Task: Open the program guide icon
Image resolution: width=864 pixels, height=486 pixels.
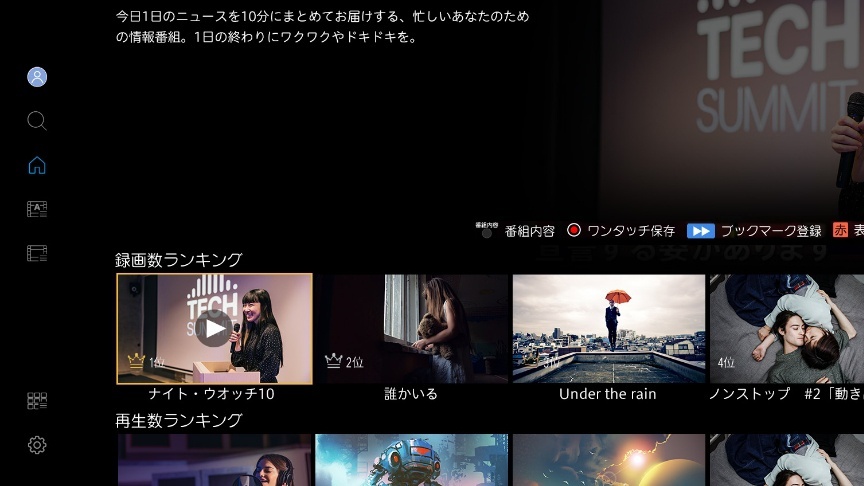Action: (x=37, y=209)
